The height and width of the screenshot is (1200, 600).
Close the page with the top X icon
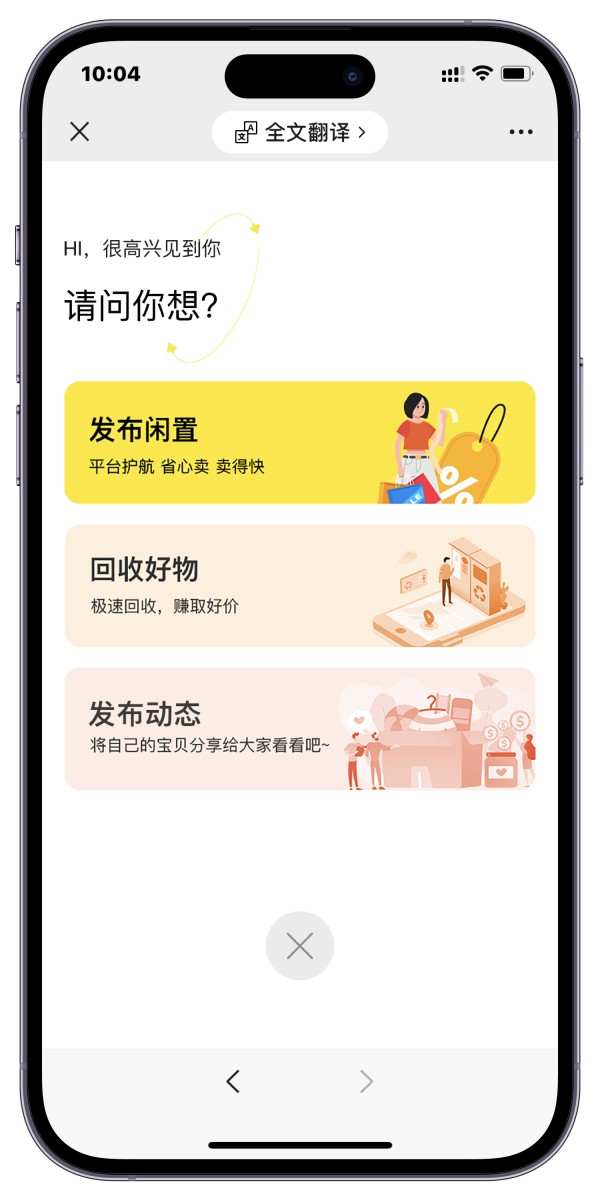(x=80, y=132)
